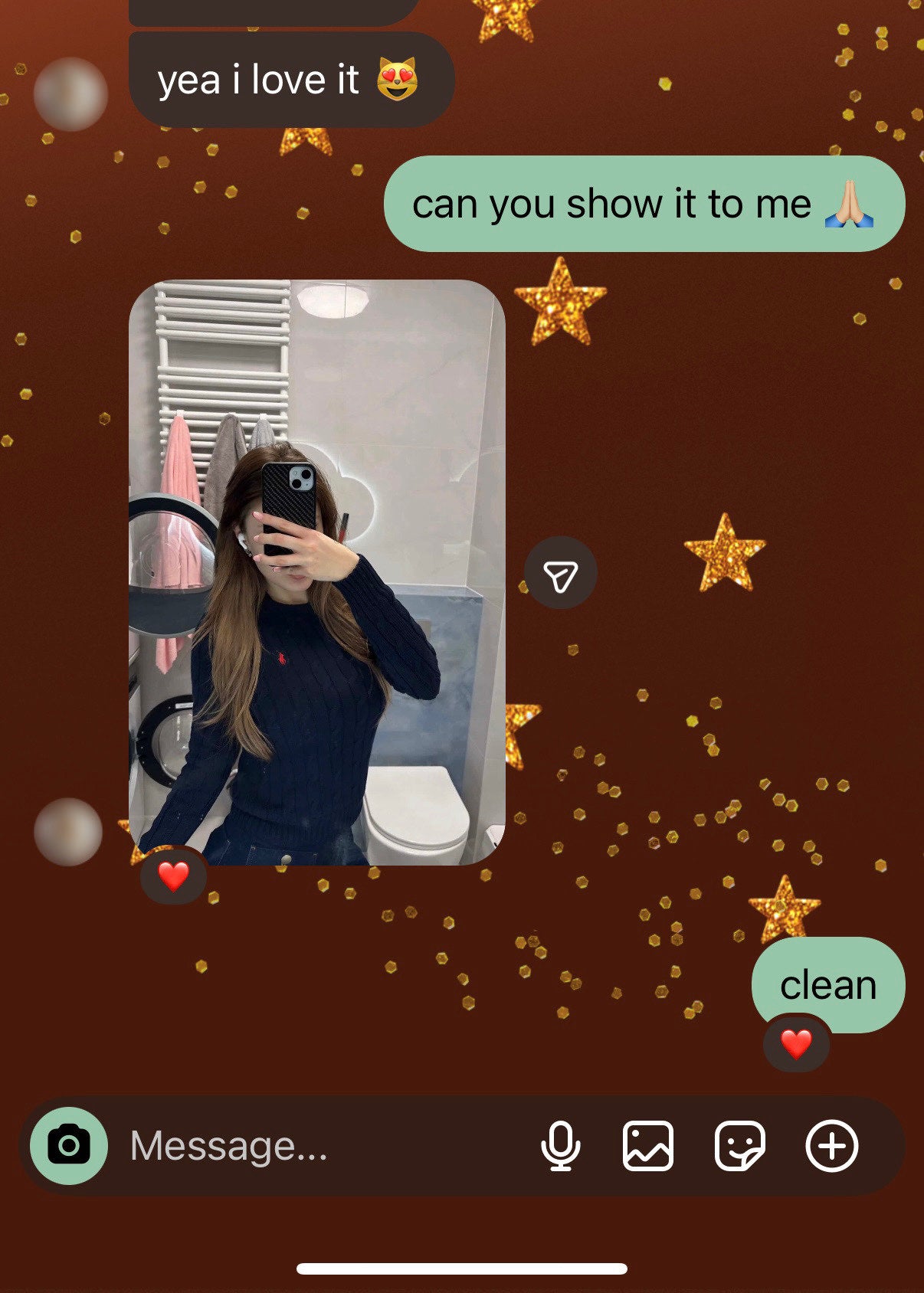Open the photo gallery picker
The image size is (924, 1293).
coord(648,1146)
